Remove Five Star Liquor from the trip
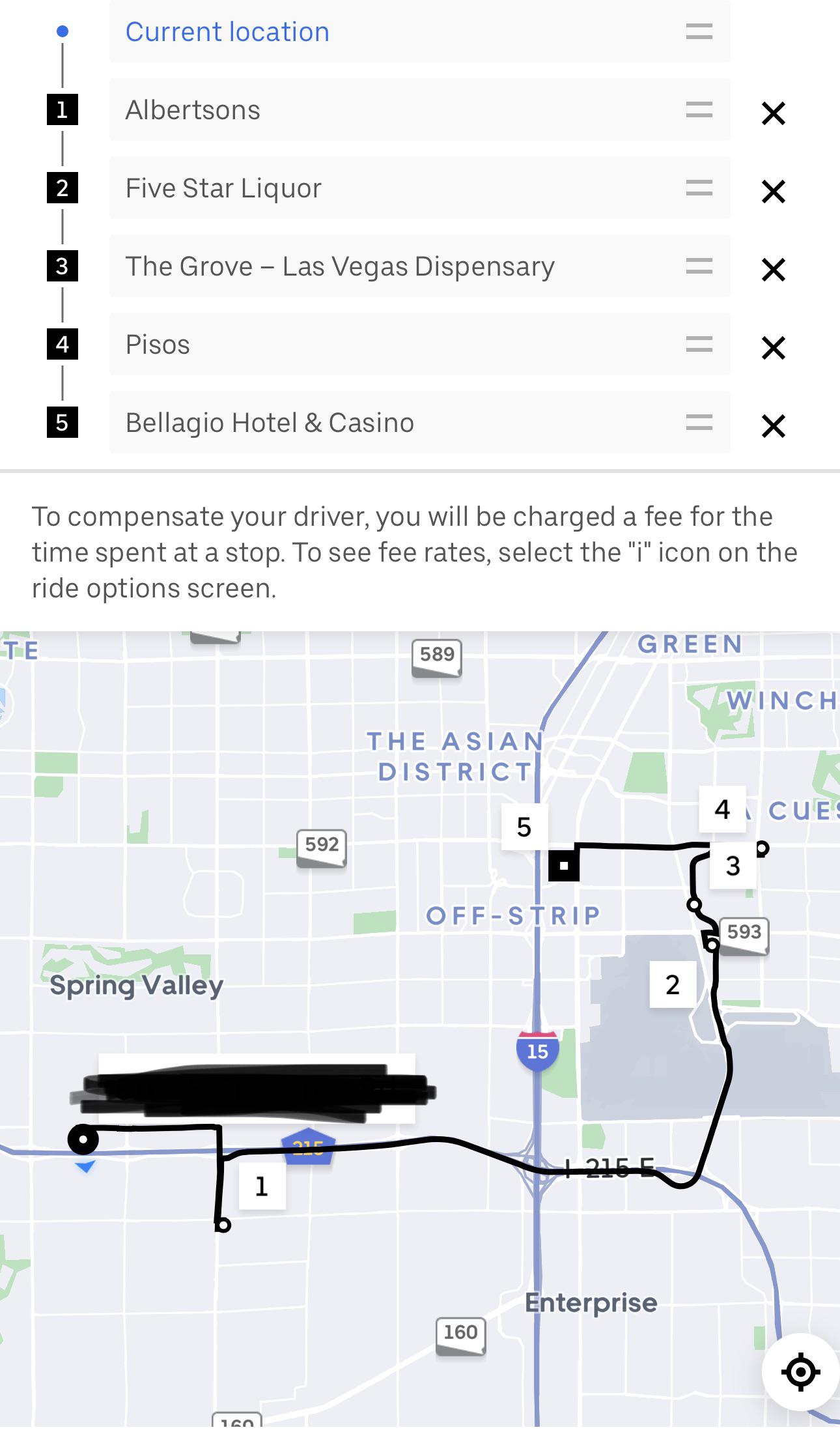This screenshot has height=1432, width=840. coord(773,192)
